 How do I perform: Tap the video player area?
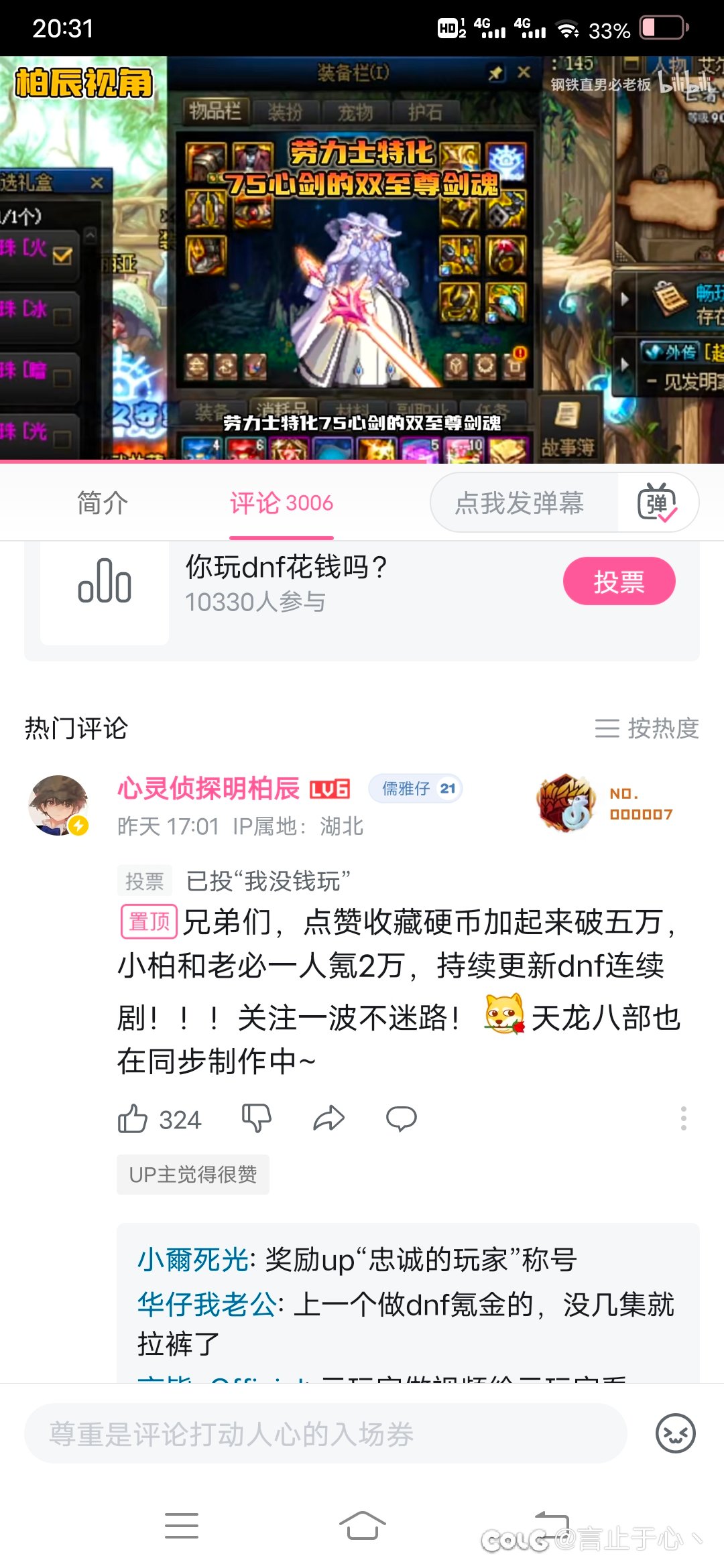pos(362,259)
